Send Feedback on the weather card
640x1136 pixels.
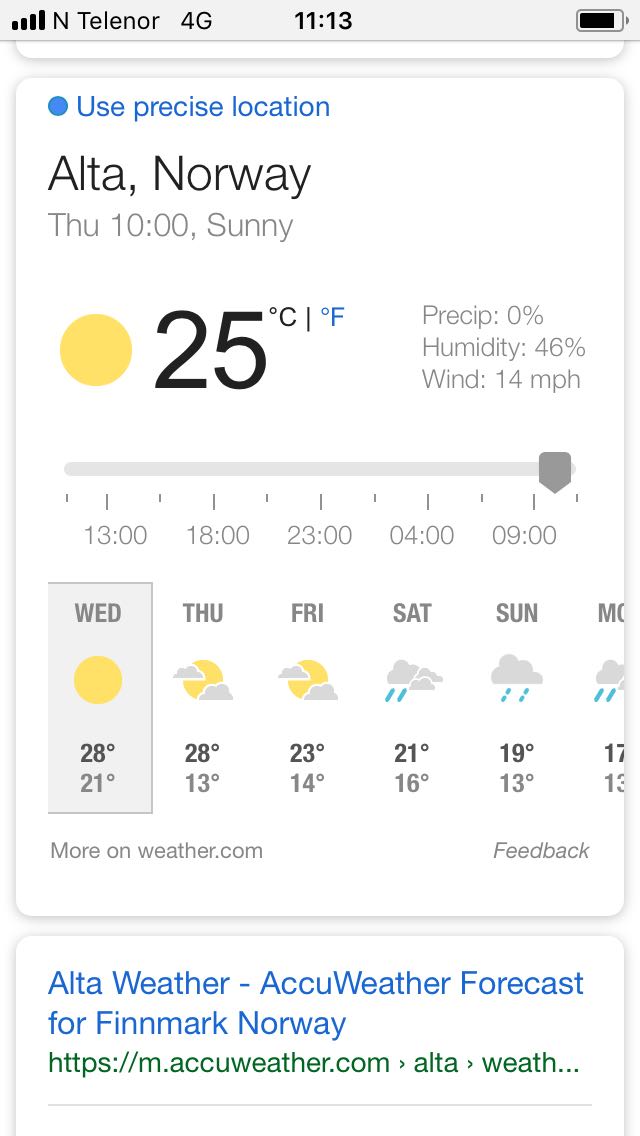click(x=541, y=851)
